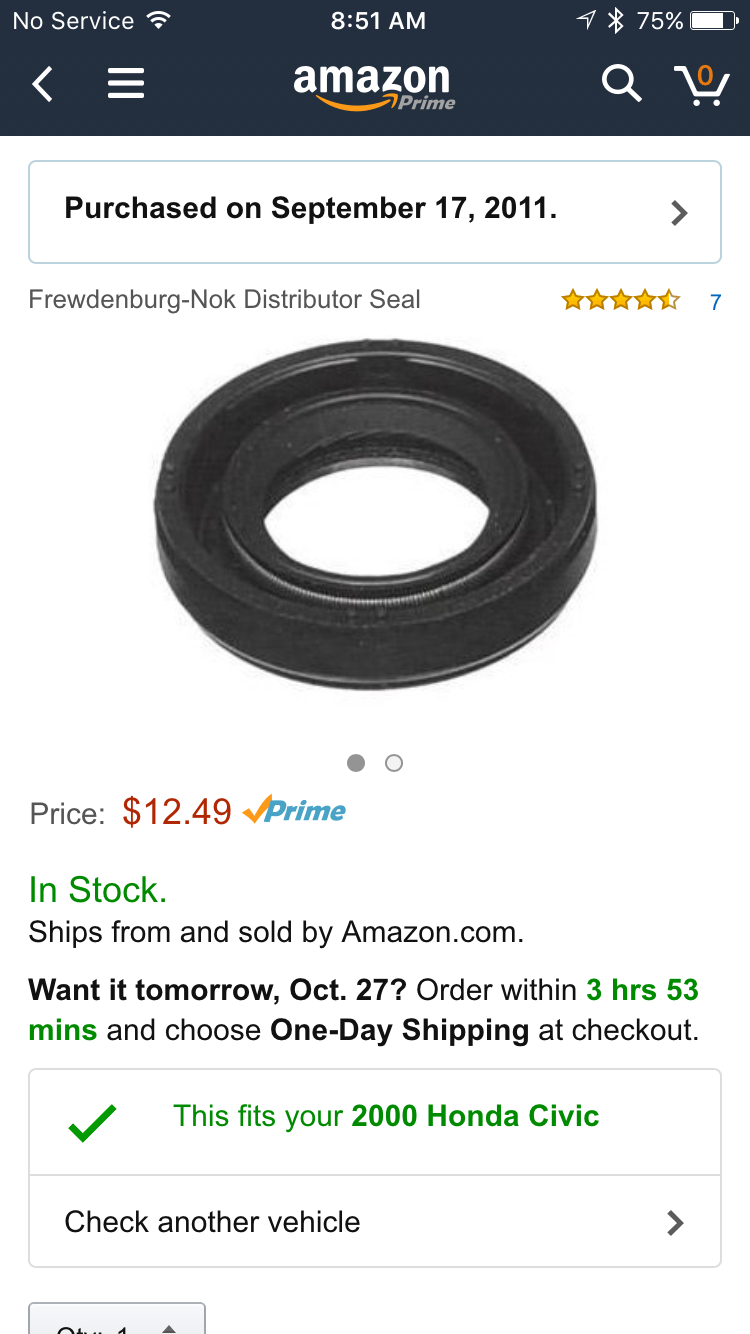Check another vehicle for fitment
The height and width of the screenshot is (1334, 750).
pos(375,1221)
